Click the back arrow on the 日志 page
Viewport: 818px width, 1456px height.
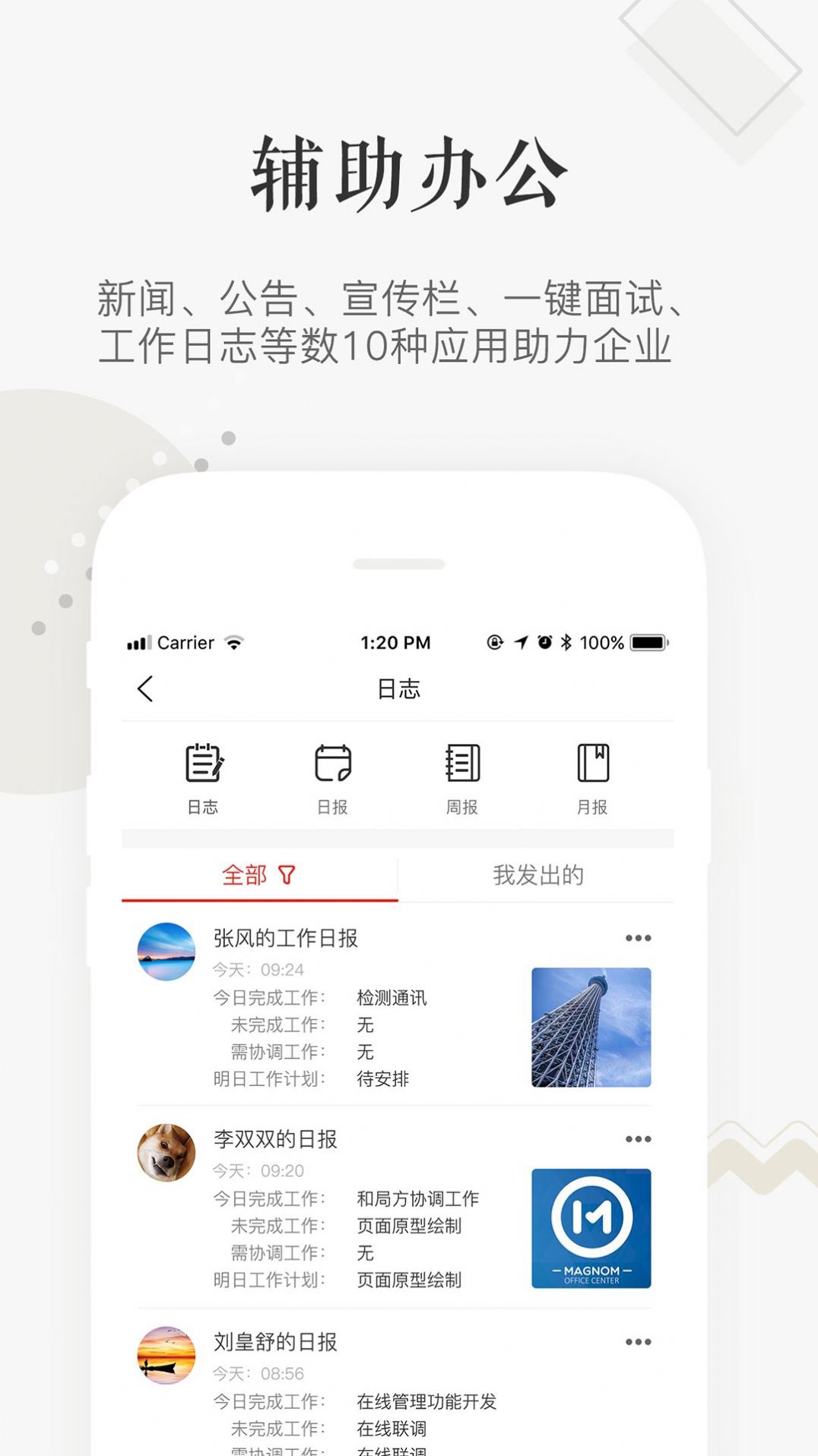click(x=144, y=688)
